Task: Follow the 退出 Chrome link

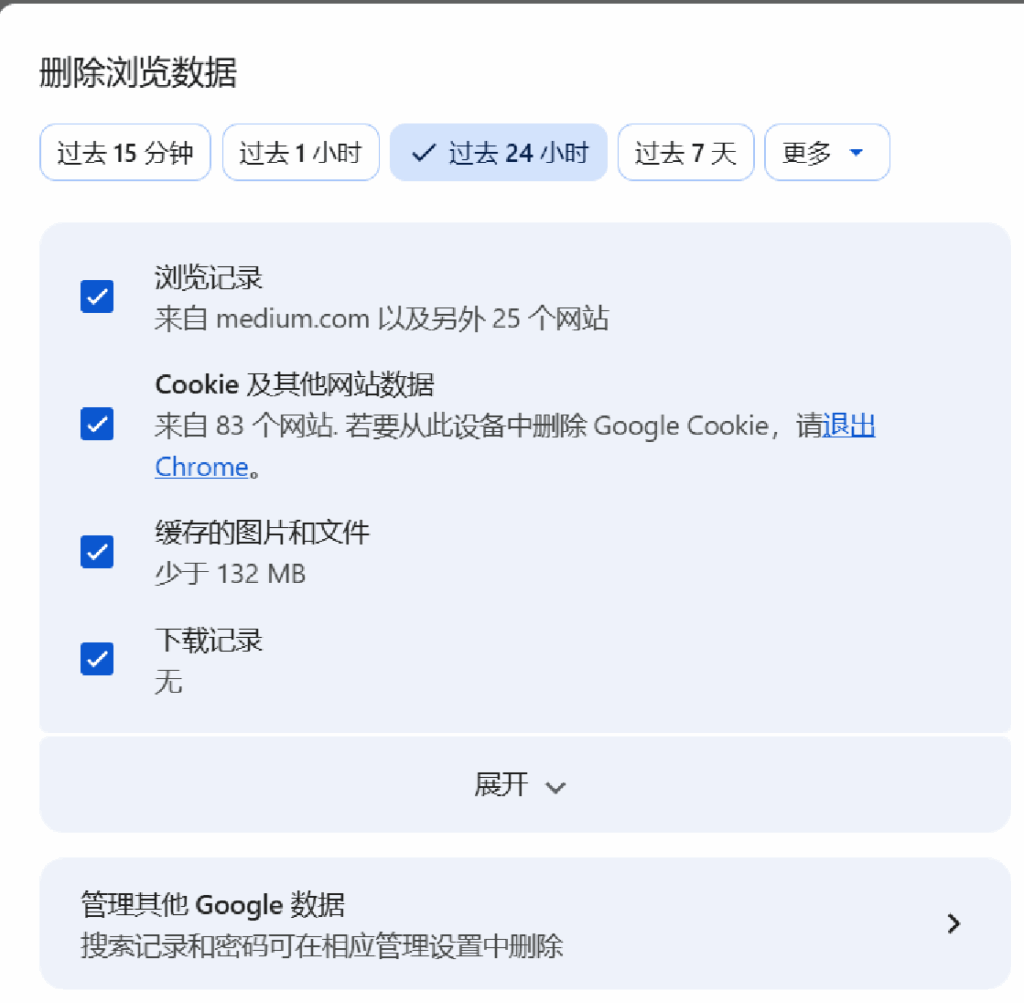Action: click(x=848, y=427)
